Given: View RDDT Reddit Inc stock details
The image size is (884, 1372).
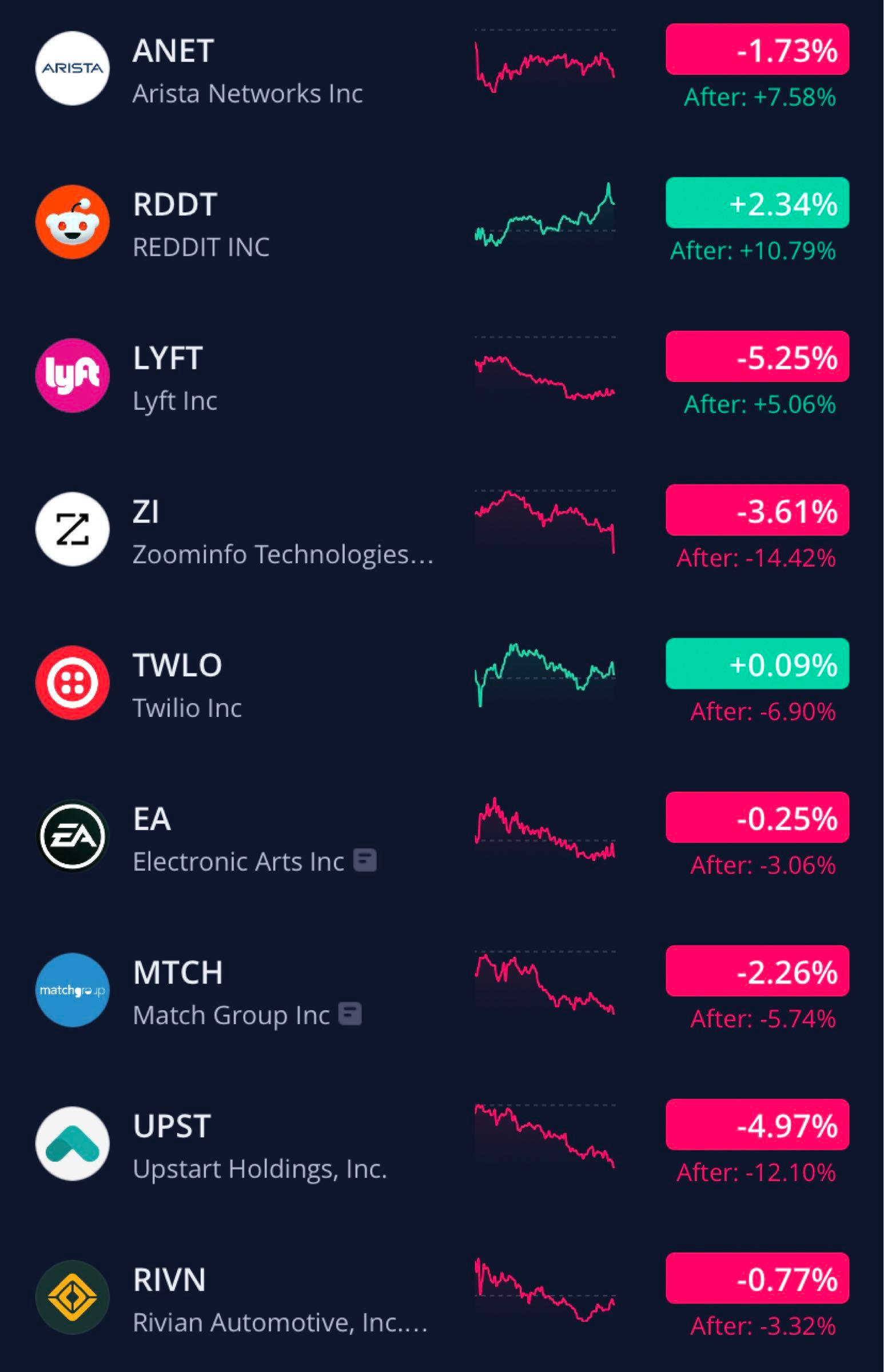Looking at the screenshot, I should (201, 224).
